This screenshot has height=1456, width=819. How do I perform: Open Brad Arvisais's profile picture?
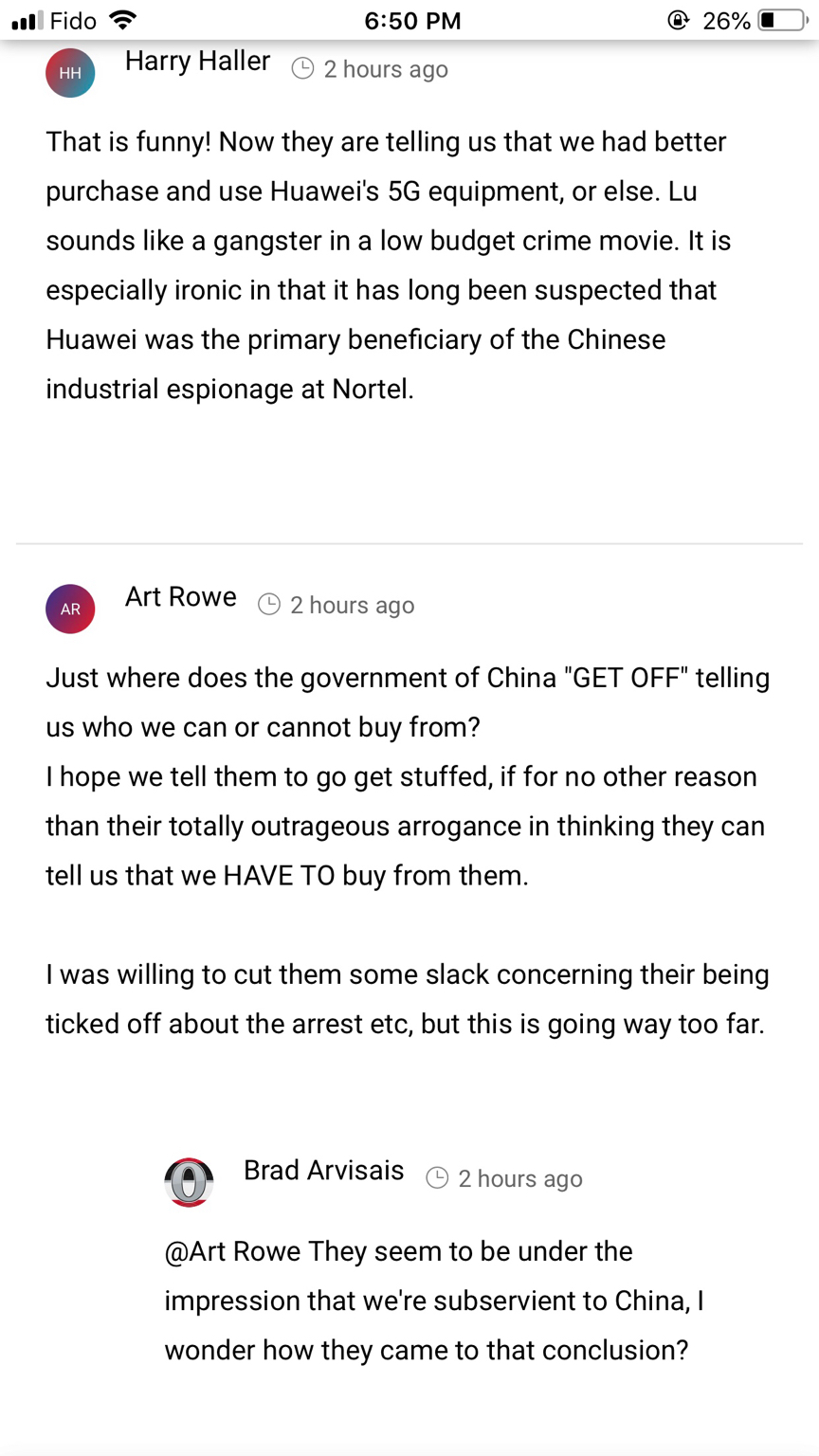(x=189, y=1182)
